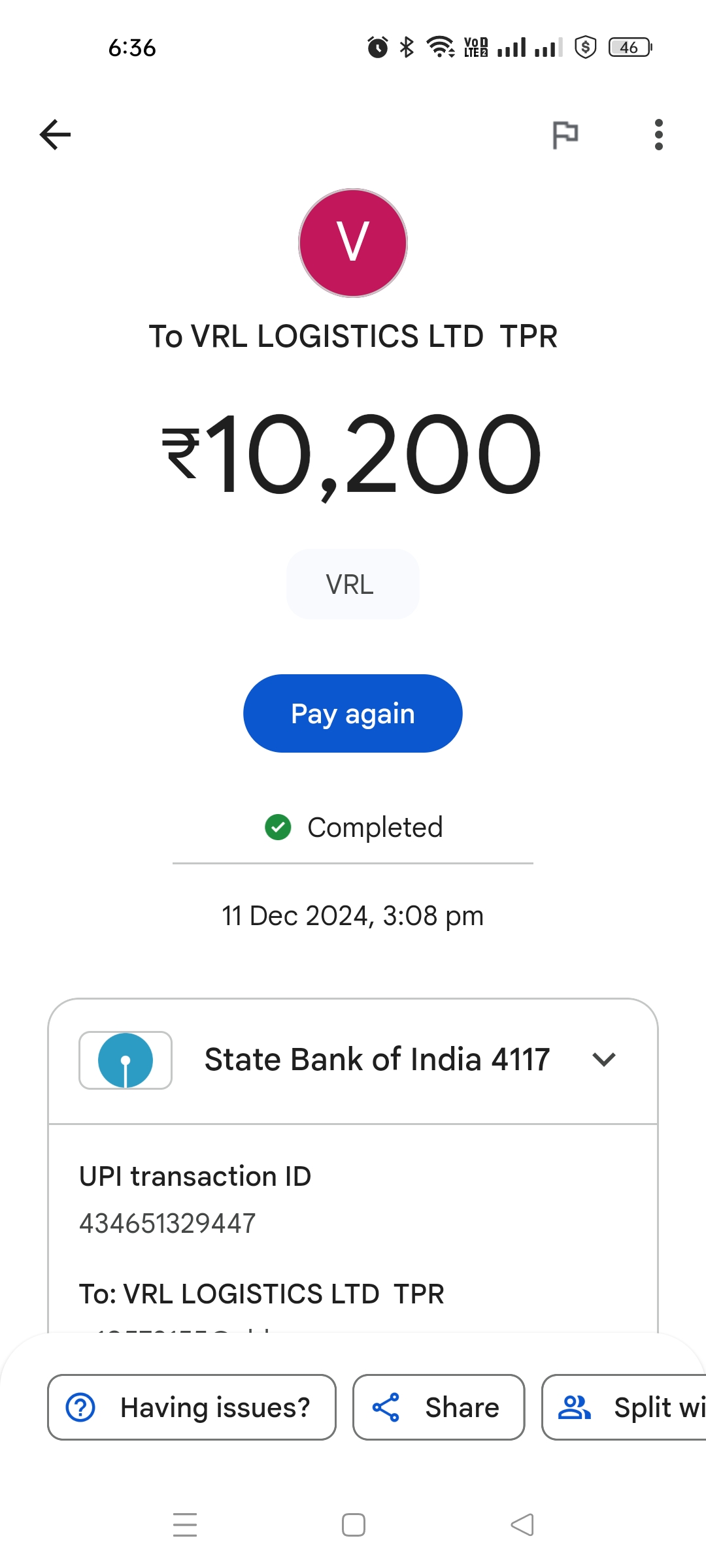Go to the home screen via system button

pyautogui.click(x=354, y=1525)
